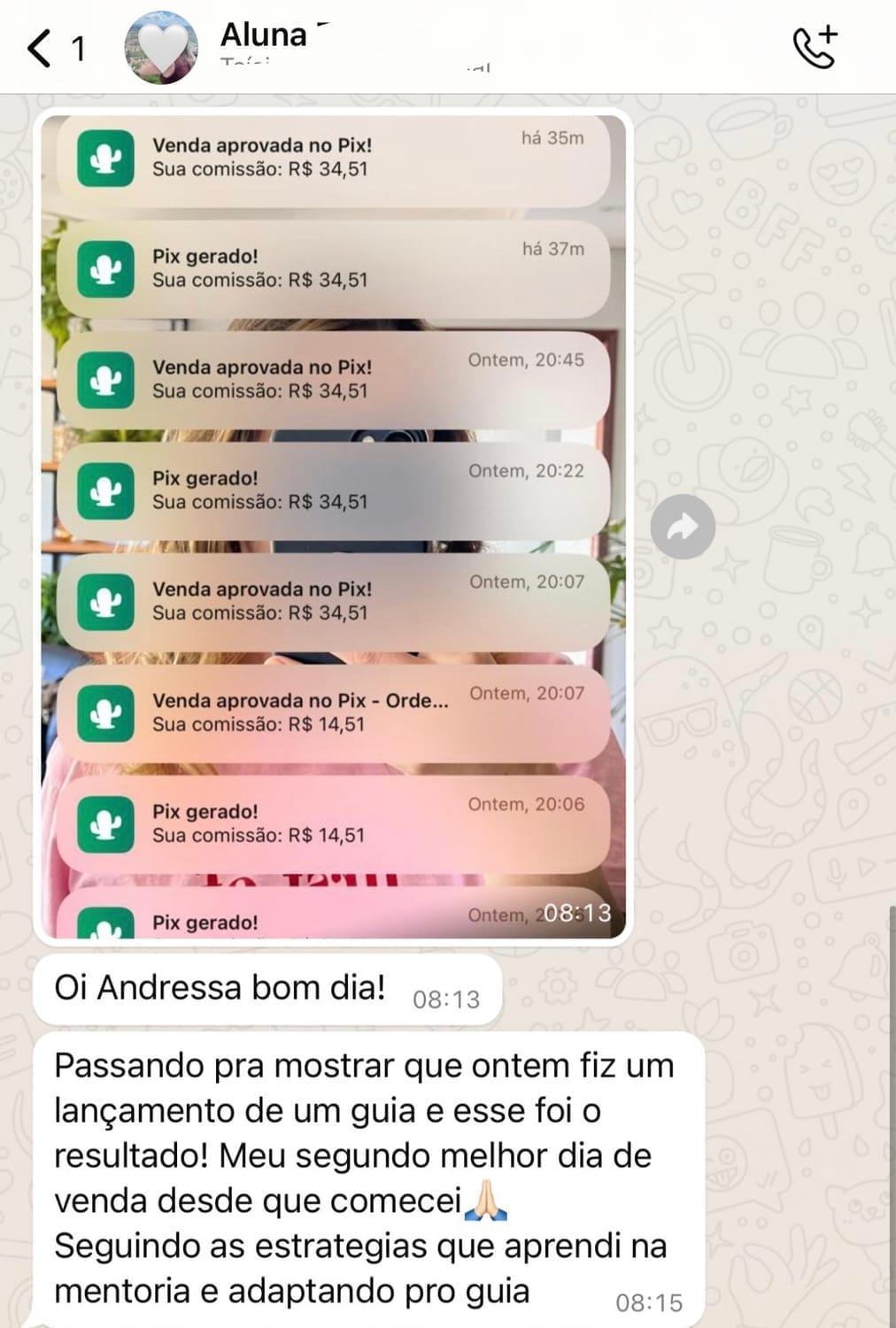Screen dimensions: 896x1328
Task: Open contact info from Aluna's name
Action: click(x=264, y=35)
